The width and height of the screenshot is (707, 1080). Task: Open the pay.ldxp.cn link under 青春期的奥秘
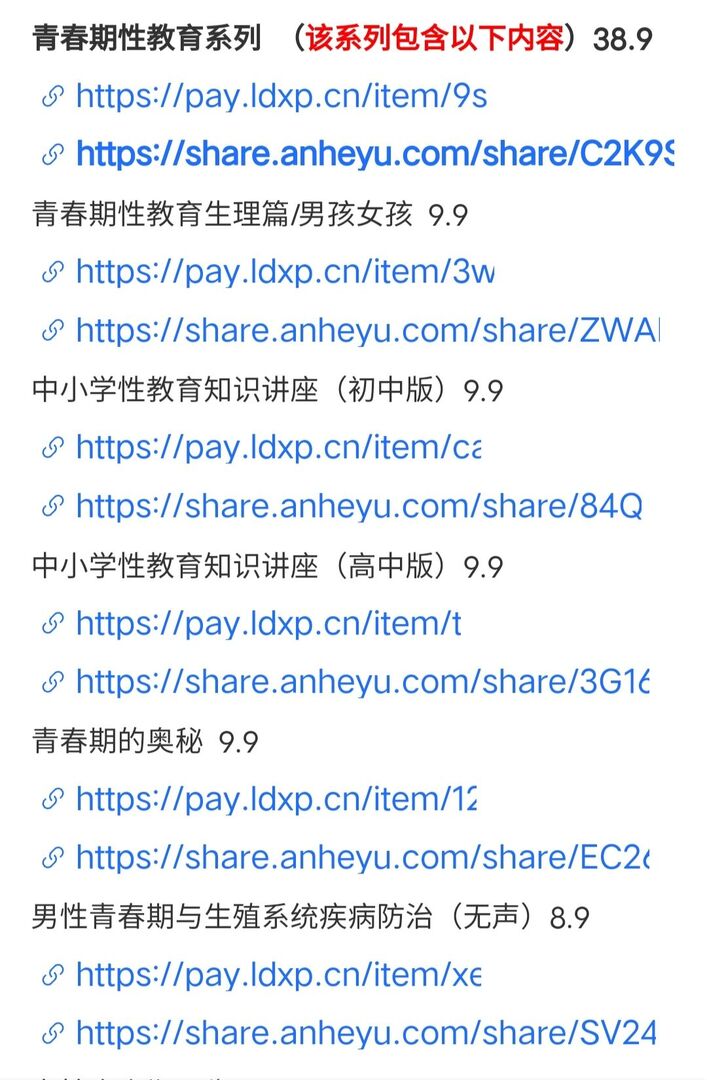point(276,799)
